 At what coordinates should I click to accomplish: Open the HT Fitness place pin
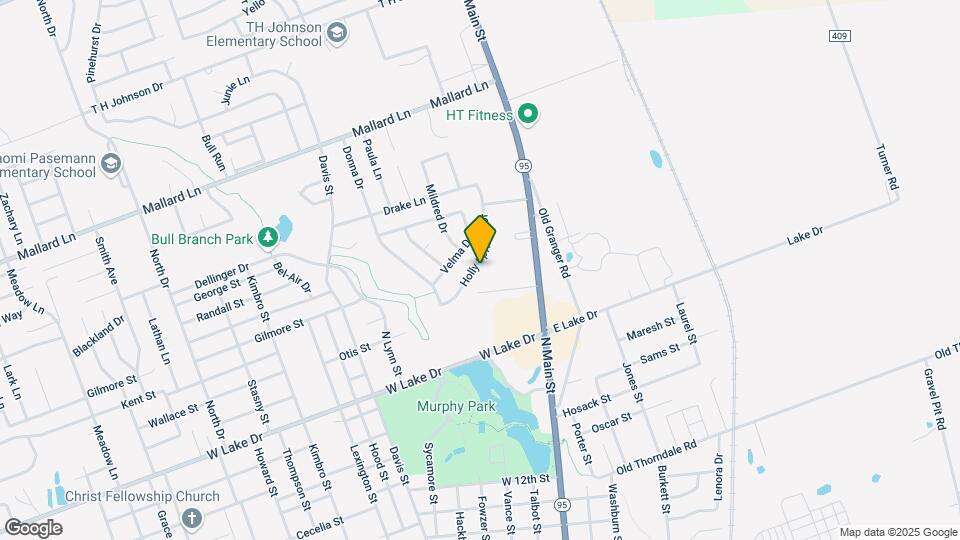tap(529, 115)
